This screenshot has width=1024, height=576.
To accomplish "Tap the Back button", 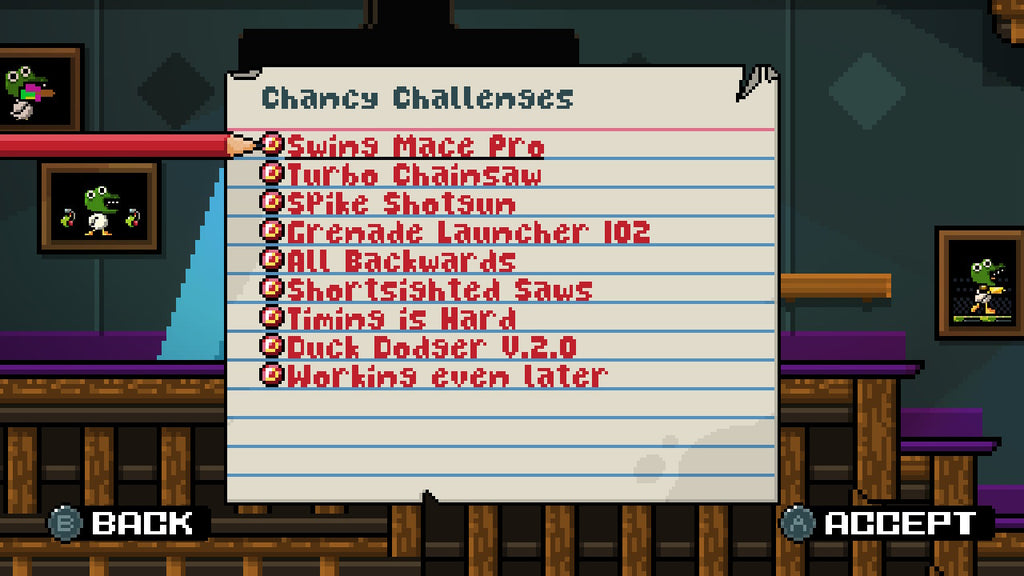I will tap(128, 523).
